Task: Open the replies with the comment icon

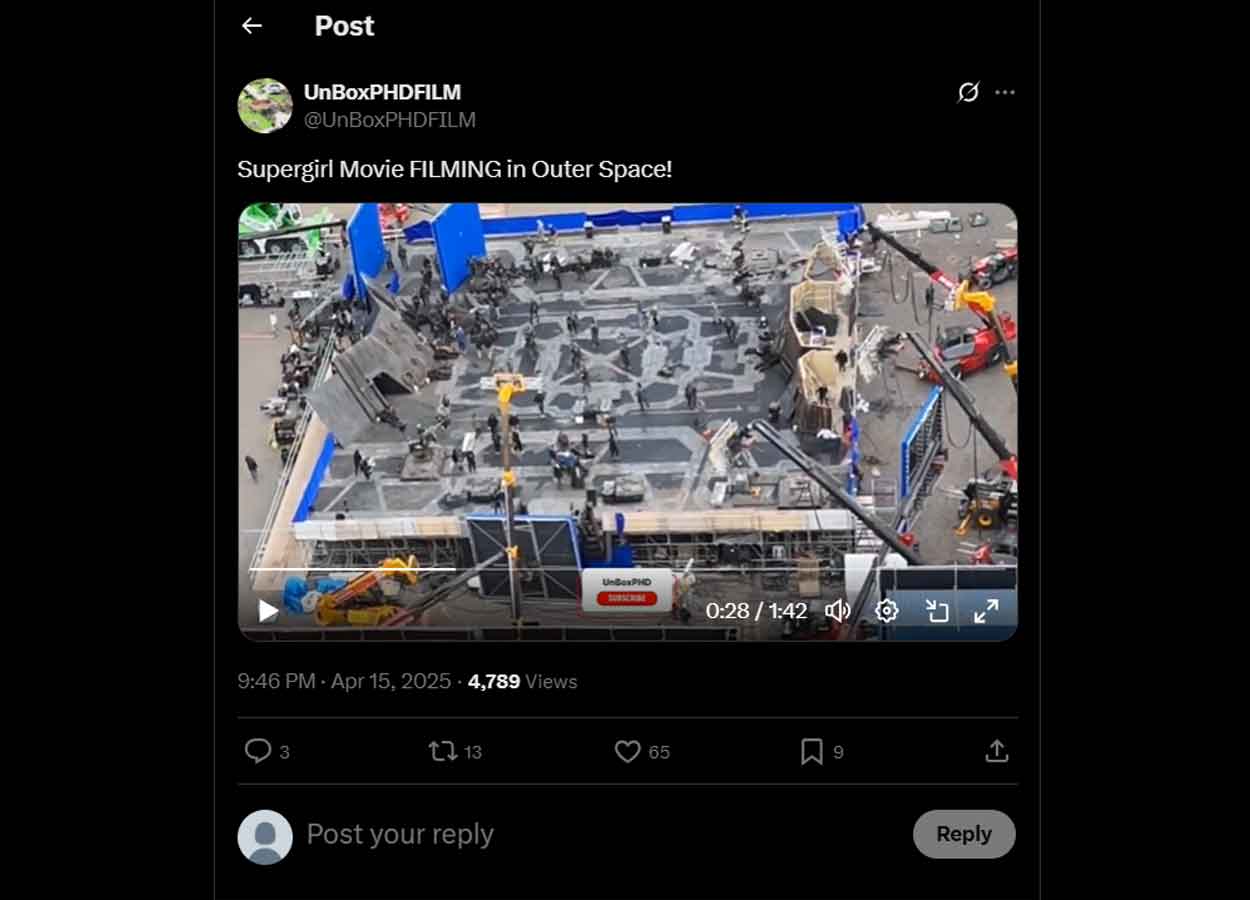Action: pyautogui.click(x=258, y=751)
